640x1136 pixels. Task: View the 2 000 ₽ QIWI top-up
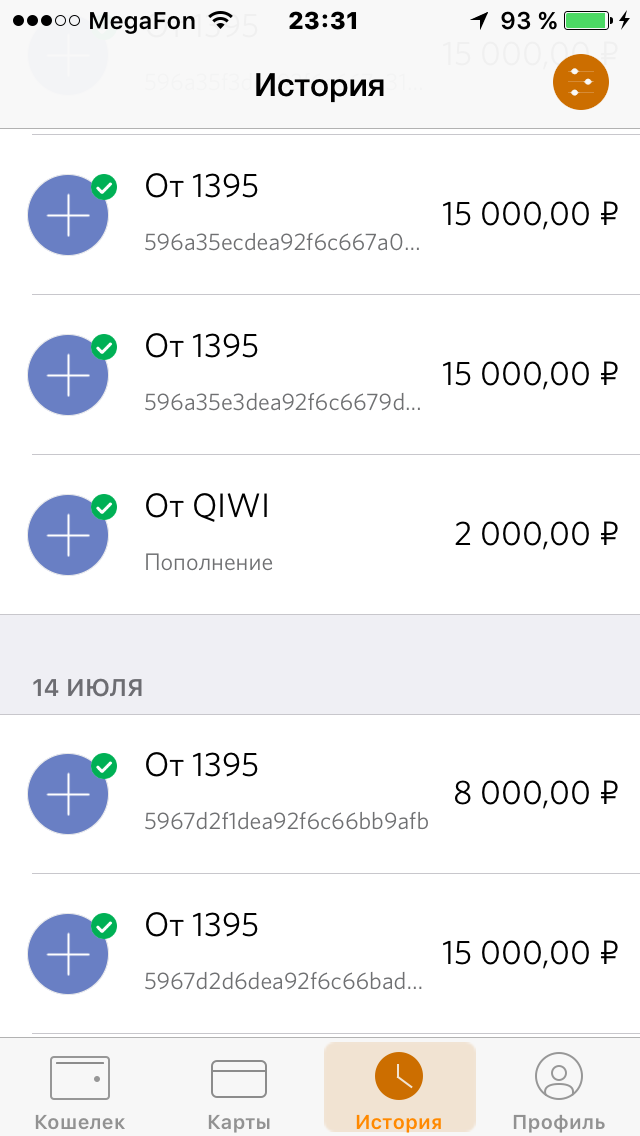pyautogui.click(x=320, y=534)
